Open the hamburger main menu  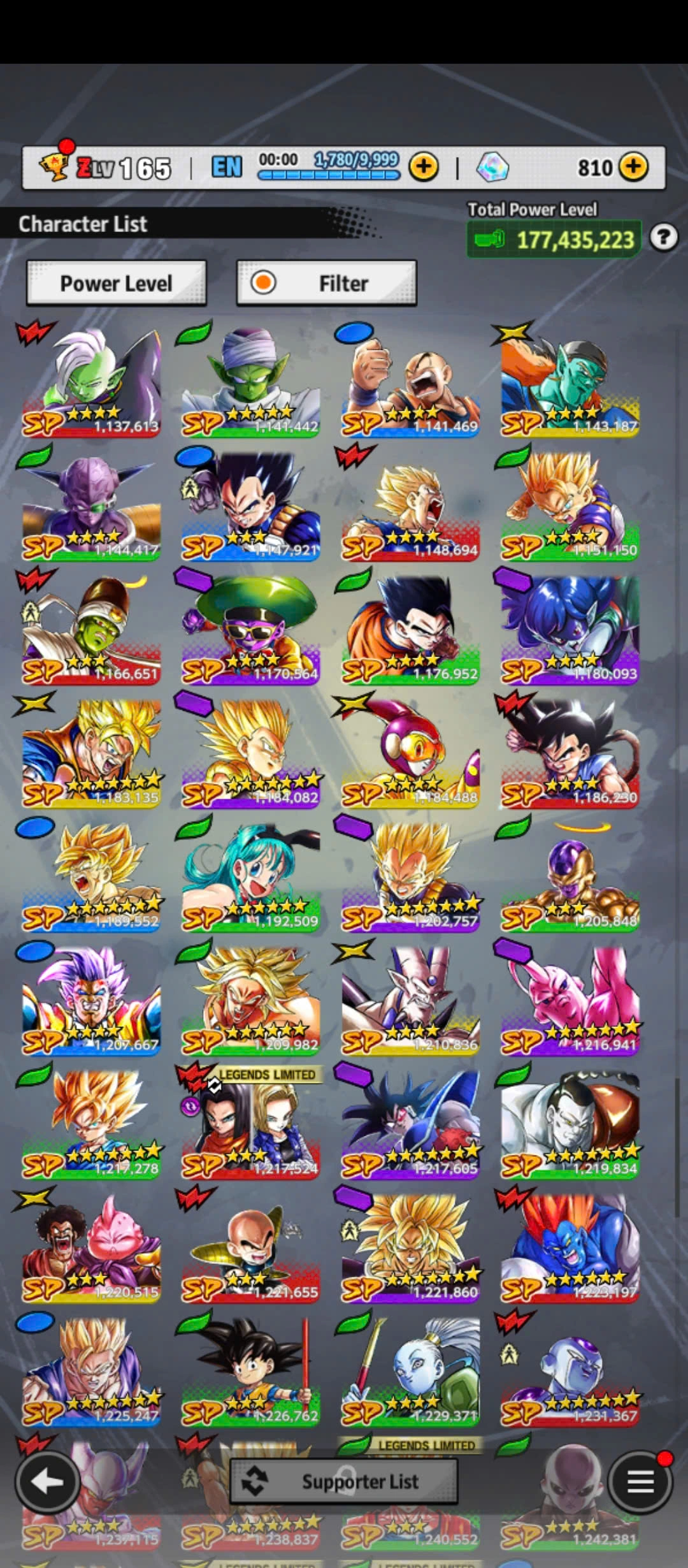point(640,1482)
